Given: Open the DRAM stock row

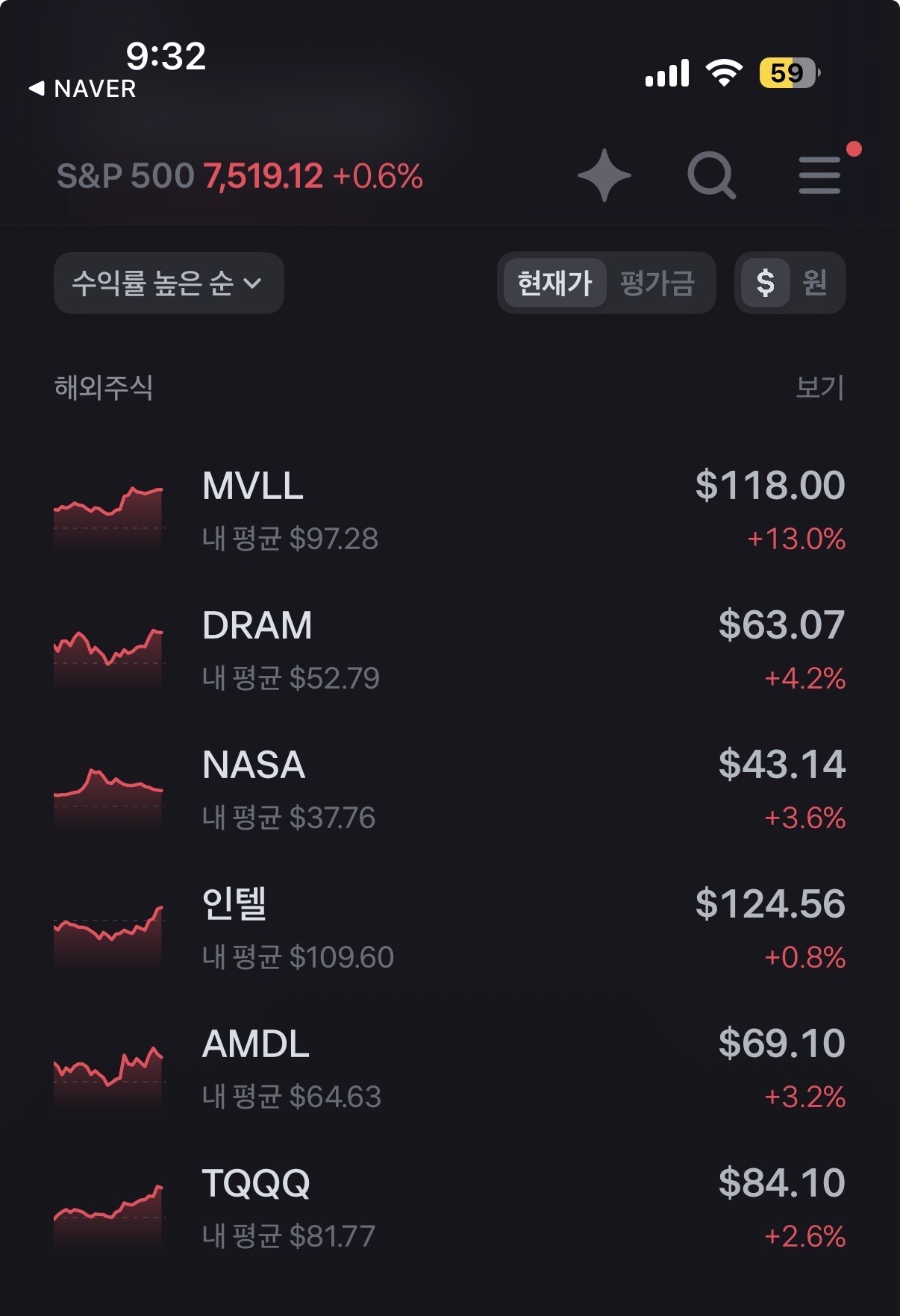Looking at the screenshot, I should click(x=450, y=651).
